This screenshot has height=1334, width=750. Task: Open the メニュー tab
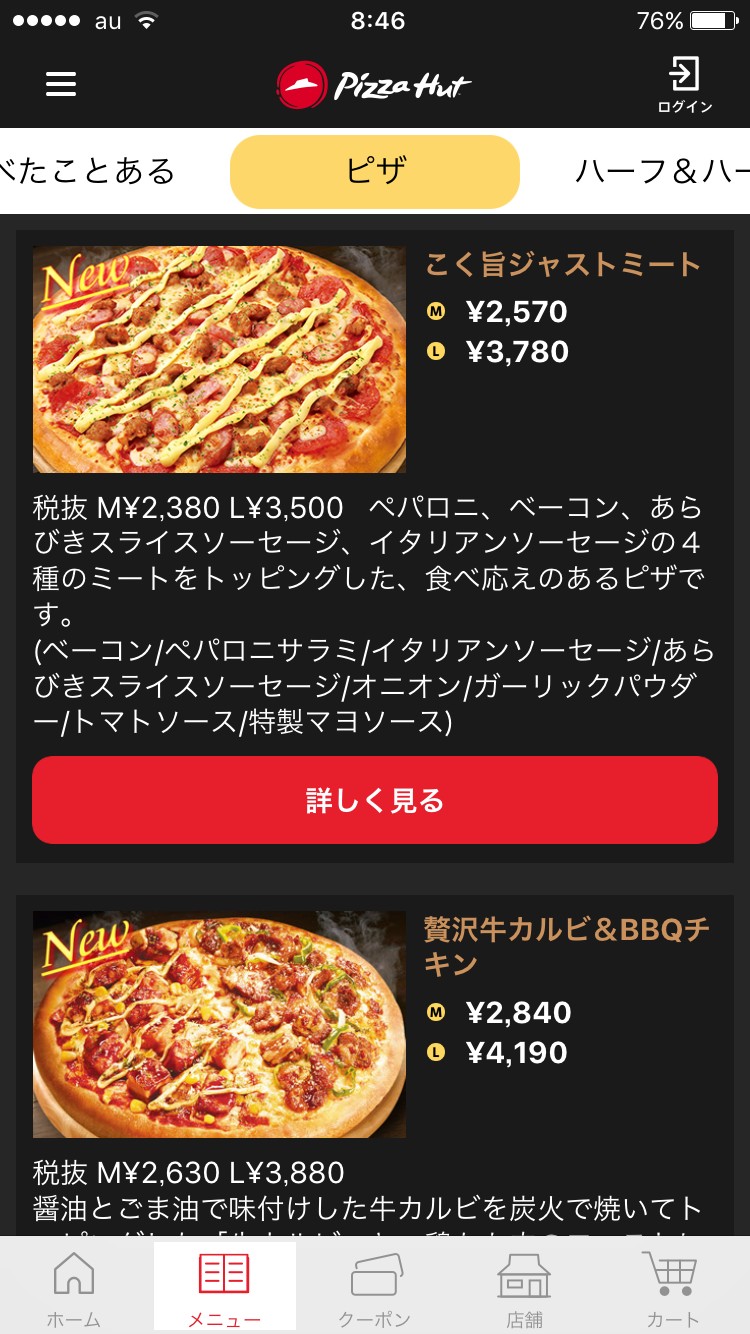coord(224,1288)
